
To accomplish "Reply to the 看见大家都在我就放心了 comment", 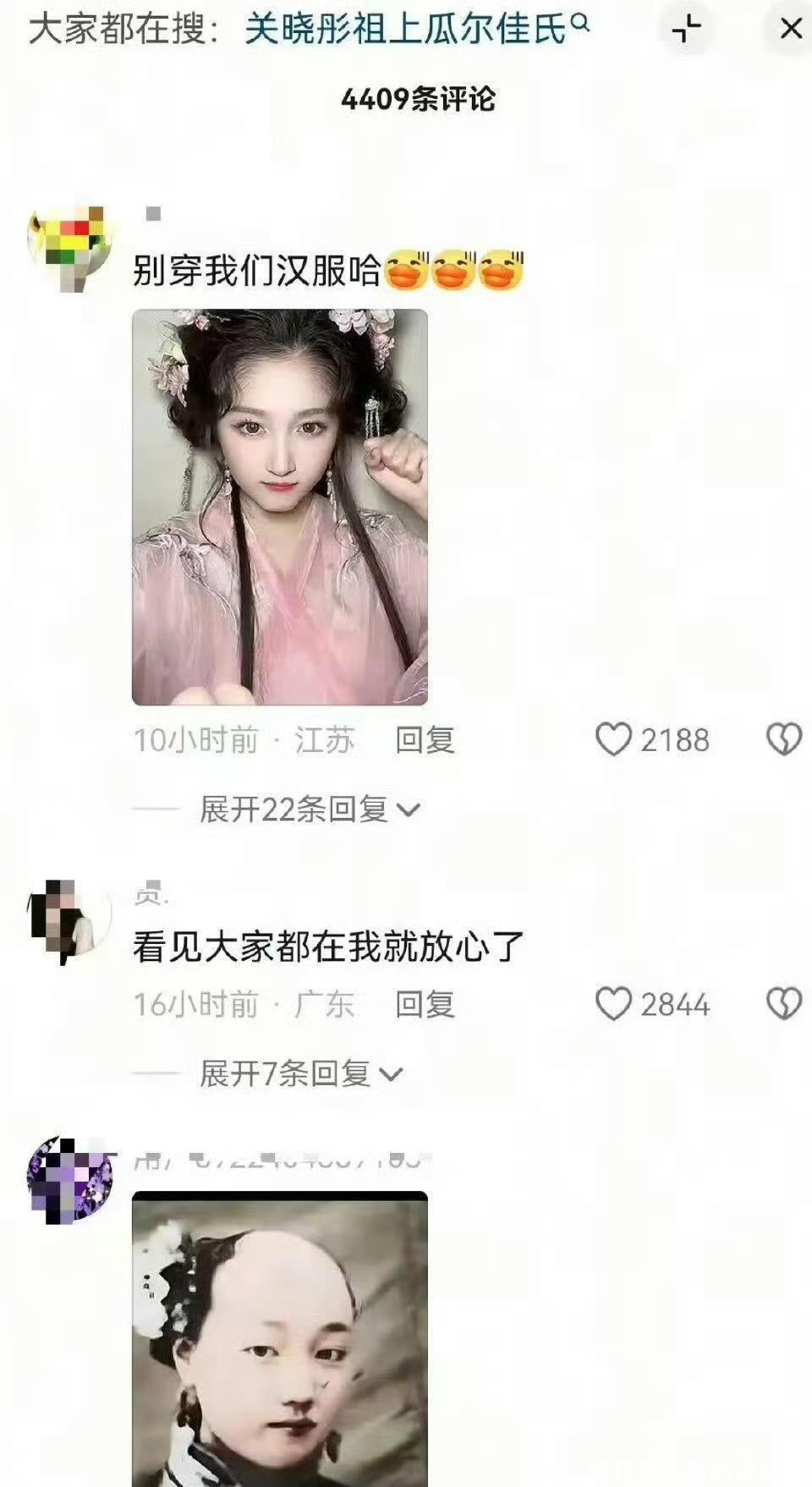I will [x=425, y=1004].
